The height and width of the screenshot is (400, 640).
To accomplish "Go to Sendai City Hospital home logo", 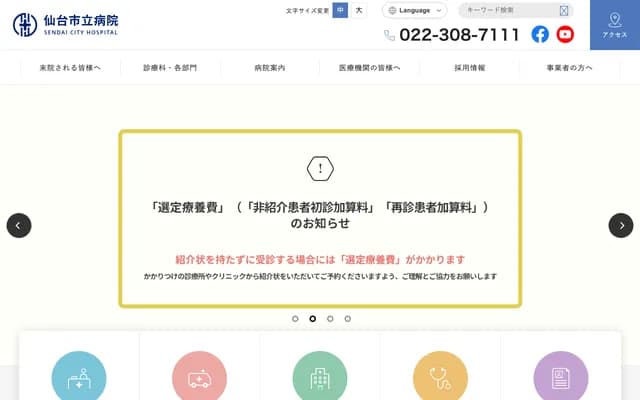I will pos(66,24).
